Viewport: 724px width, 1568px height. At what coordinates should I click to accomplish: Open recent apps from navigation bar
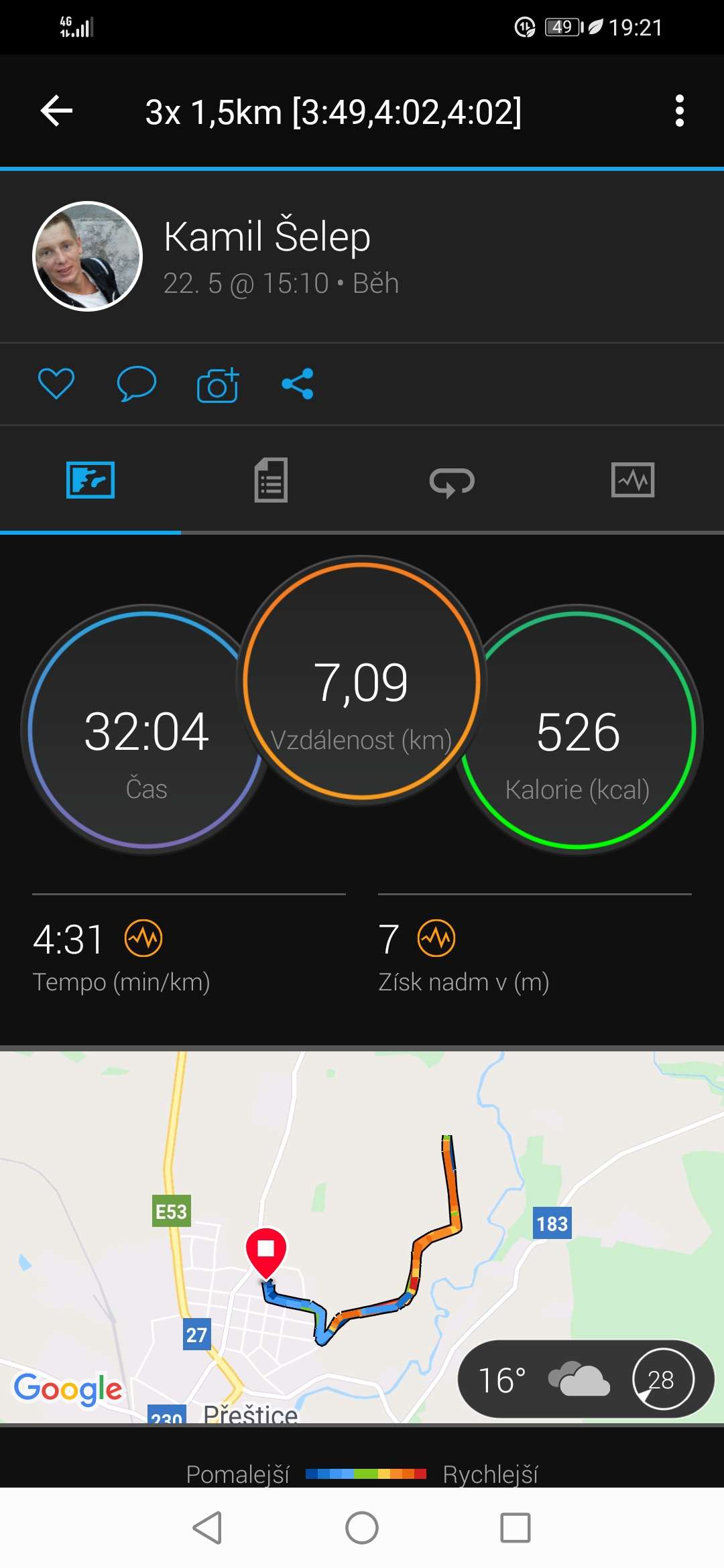(x=516, y=1528)
